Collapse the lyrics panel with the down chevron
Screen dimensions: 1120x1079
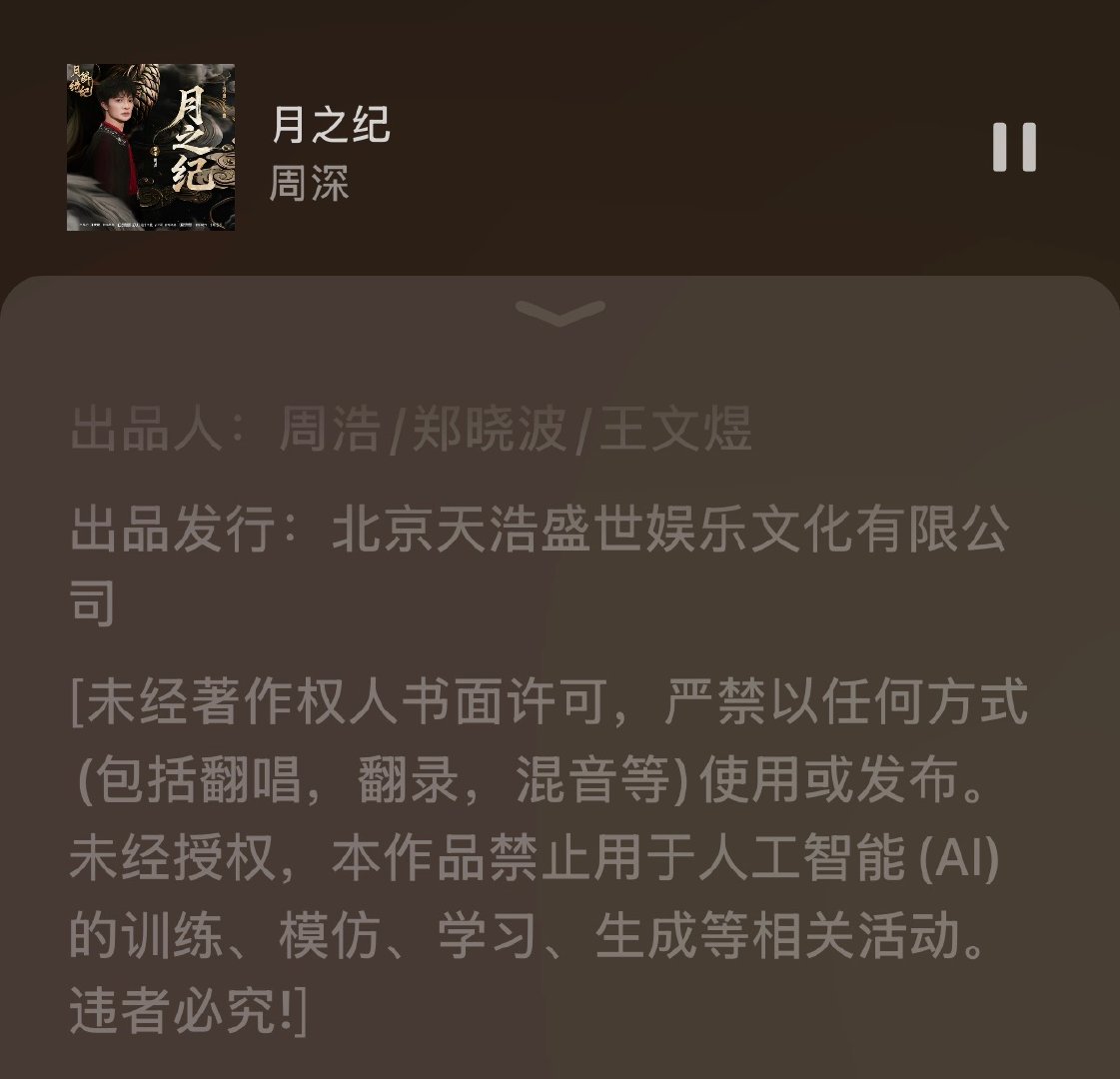(560, 314)
